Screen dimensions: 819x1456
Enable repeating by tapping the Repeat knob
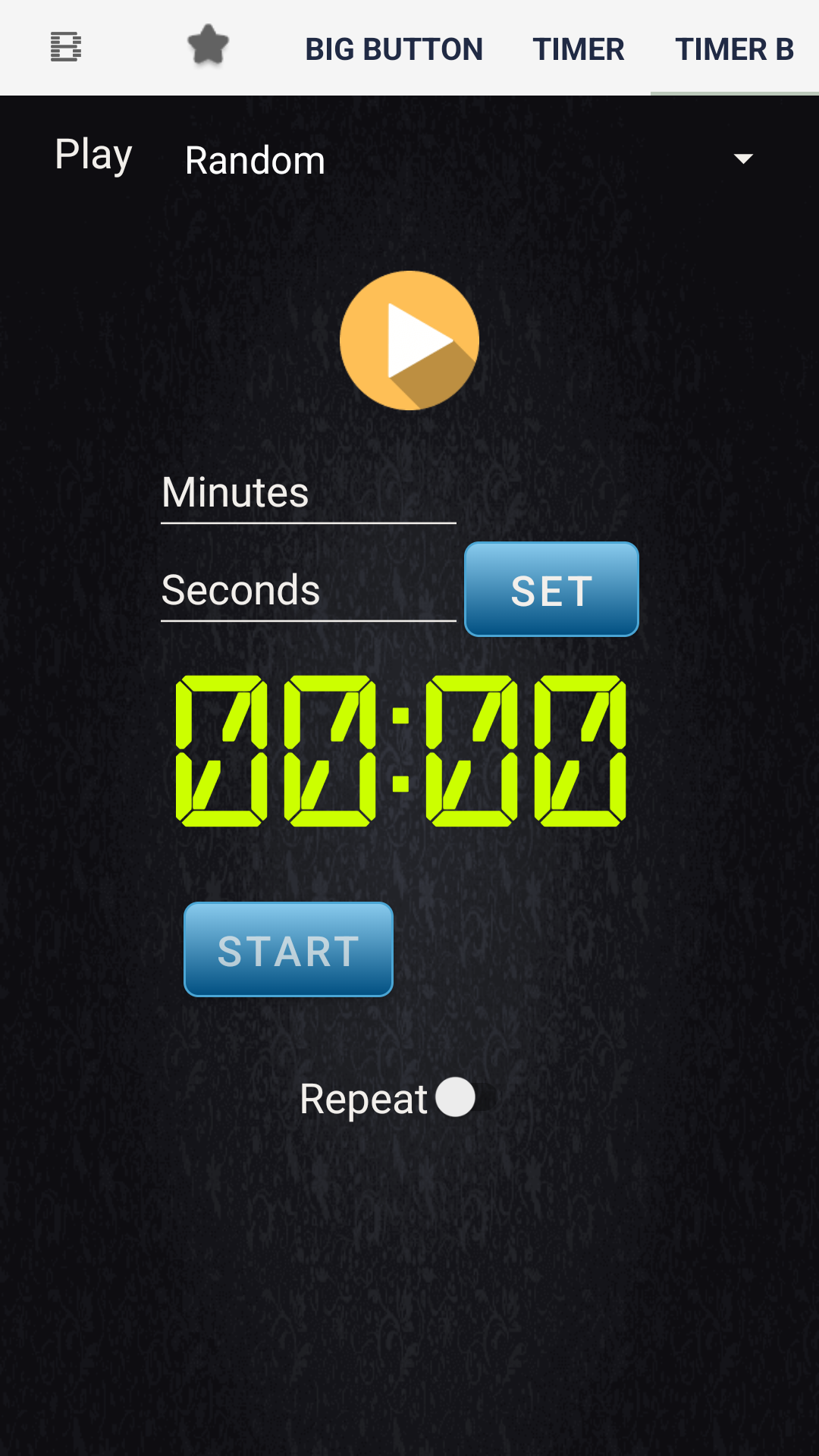tap(457, 1095)
